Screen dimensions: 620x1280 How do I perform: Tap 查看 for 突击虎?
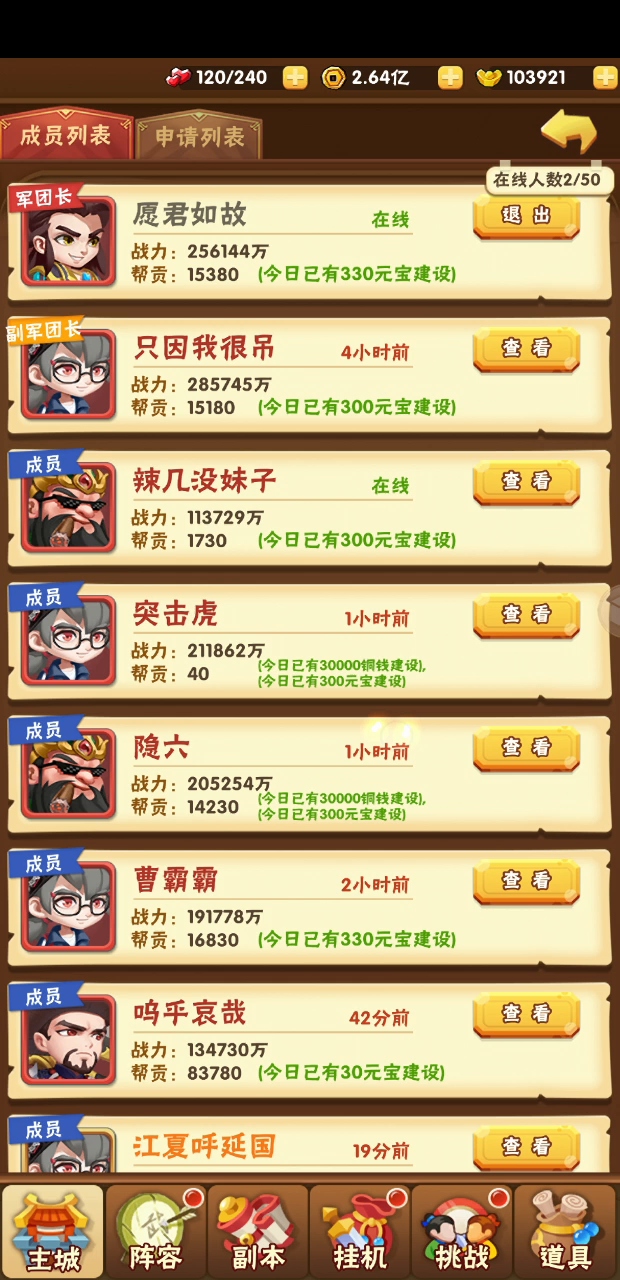click(526, 614)
